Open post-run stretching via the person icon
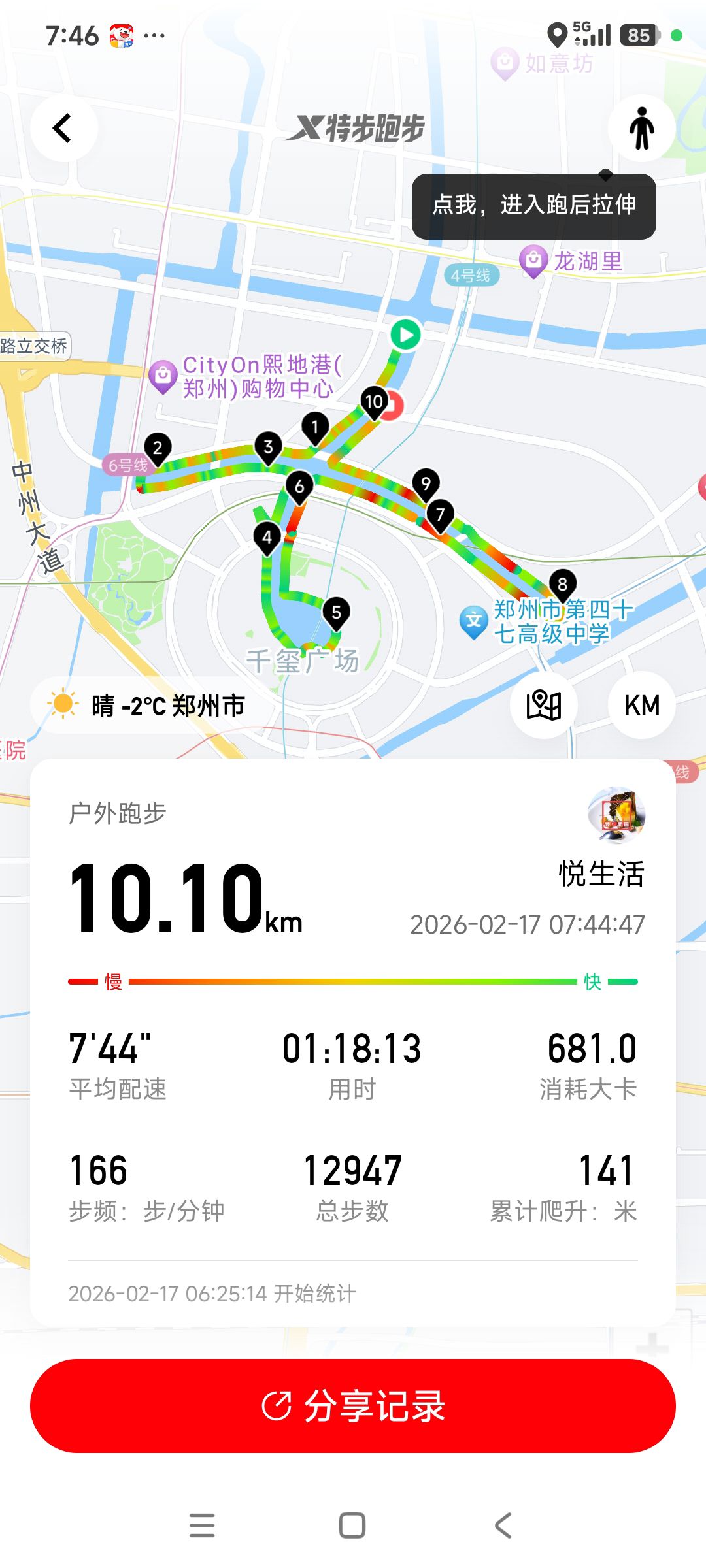This screenshot has width=706, height=1568. 641,128
